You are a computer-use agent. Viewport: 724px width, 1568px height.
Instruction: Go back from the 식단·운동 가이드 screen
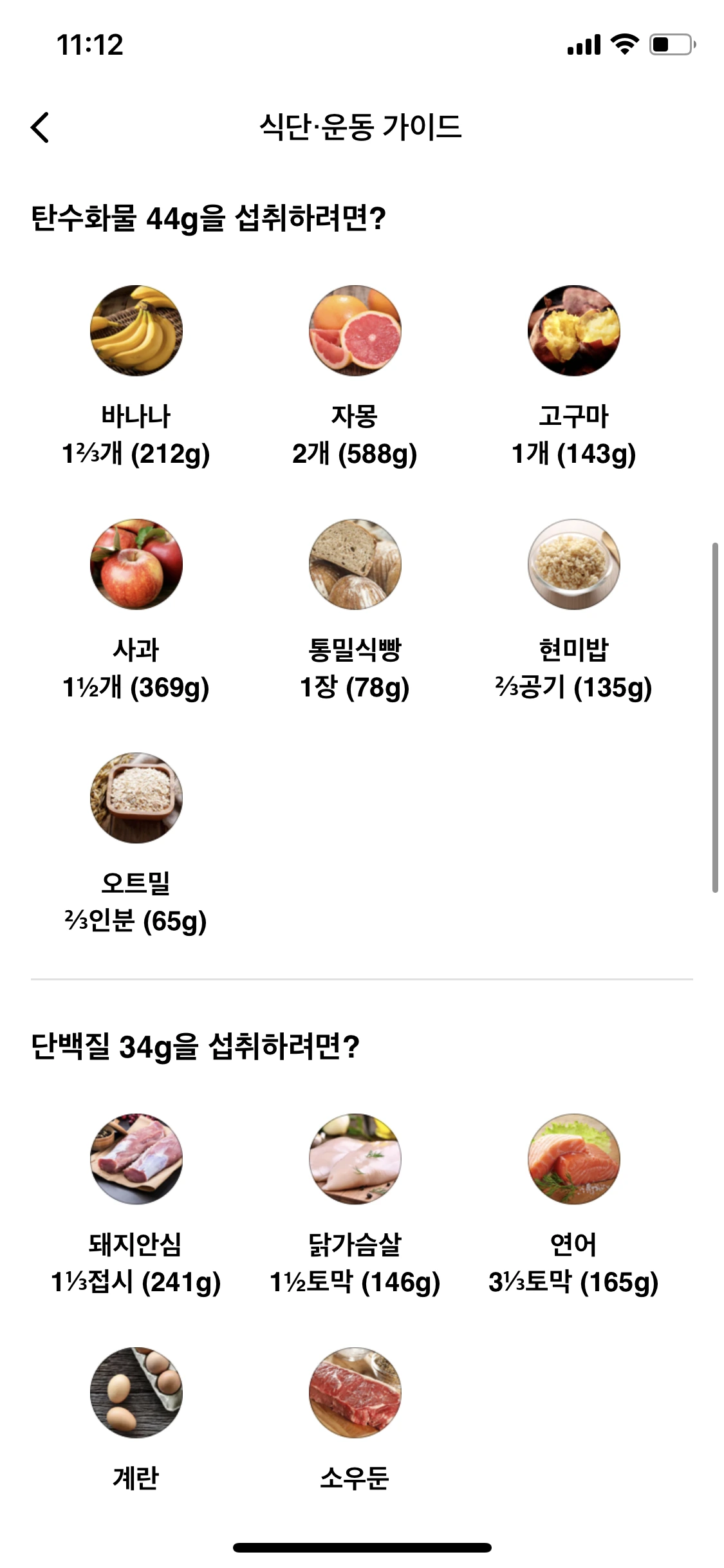(x=40, y=127)
